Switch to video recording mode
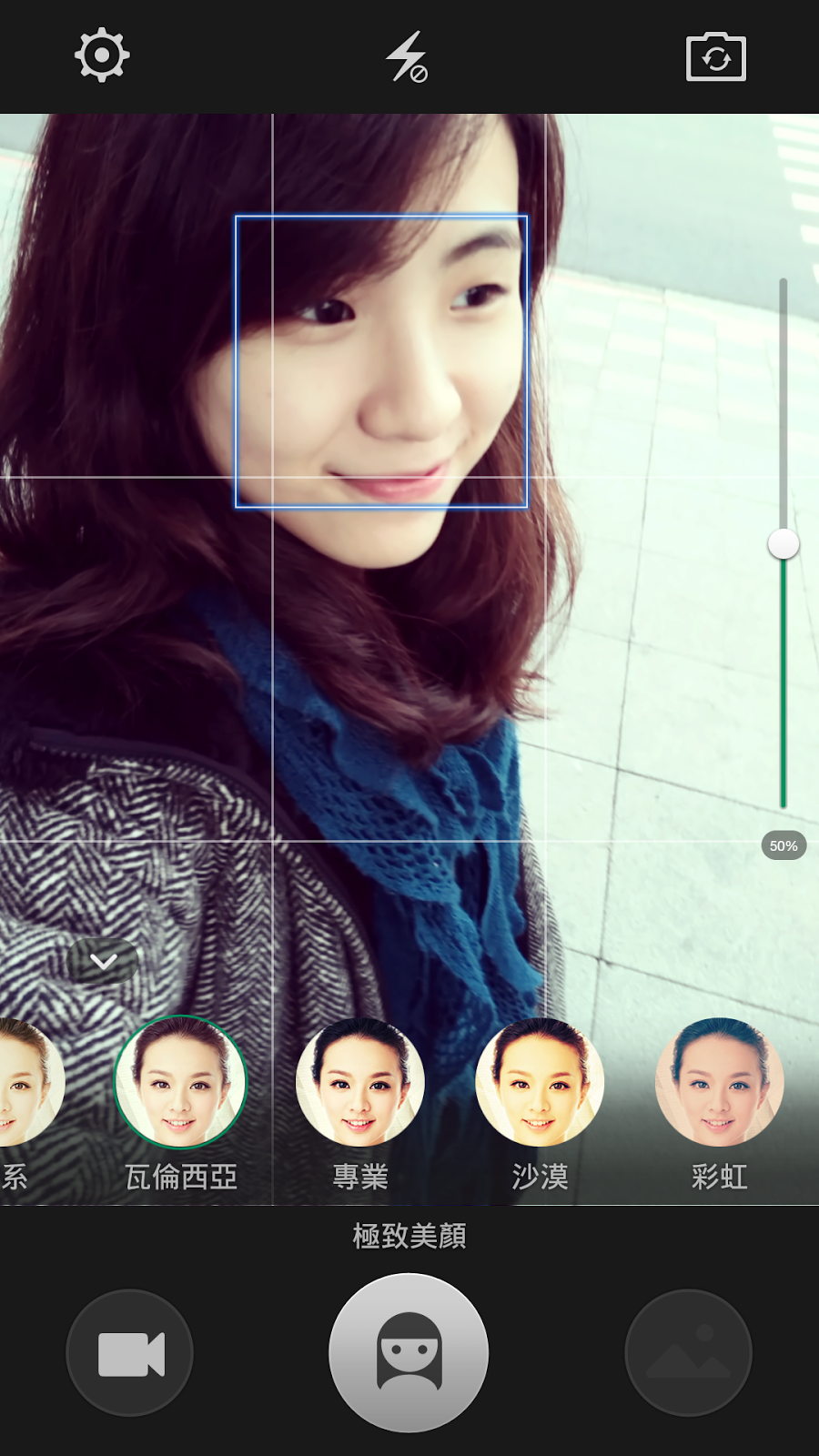 (x=130, y=1353)
